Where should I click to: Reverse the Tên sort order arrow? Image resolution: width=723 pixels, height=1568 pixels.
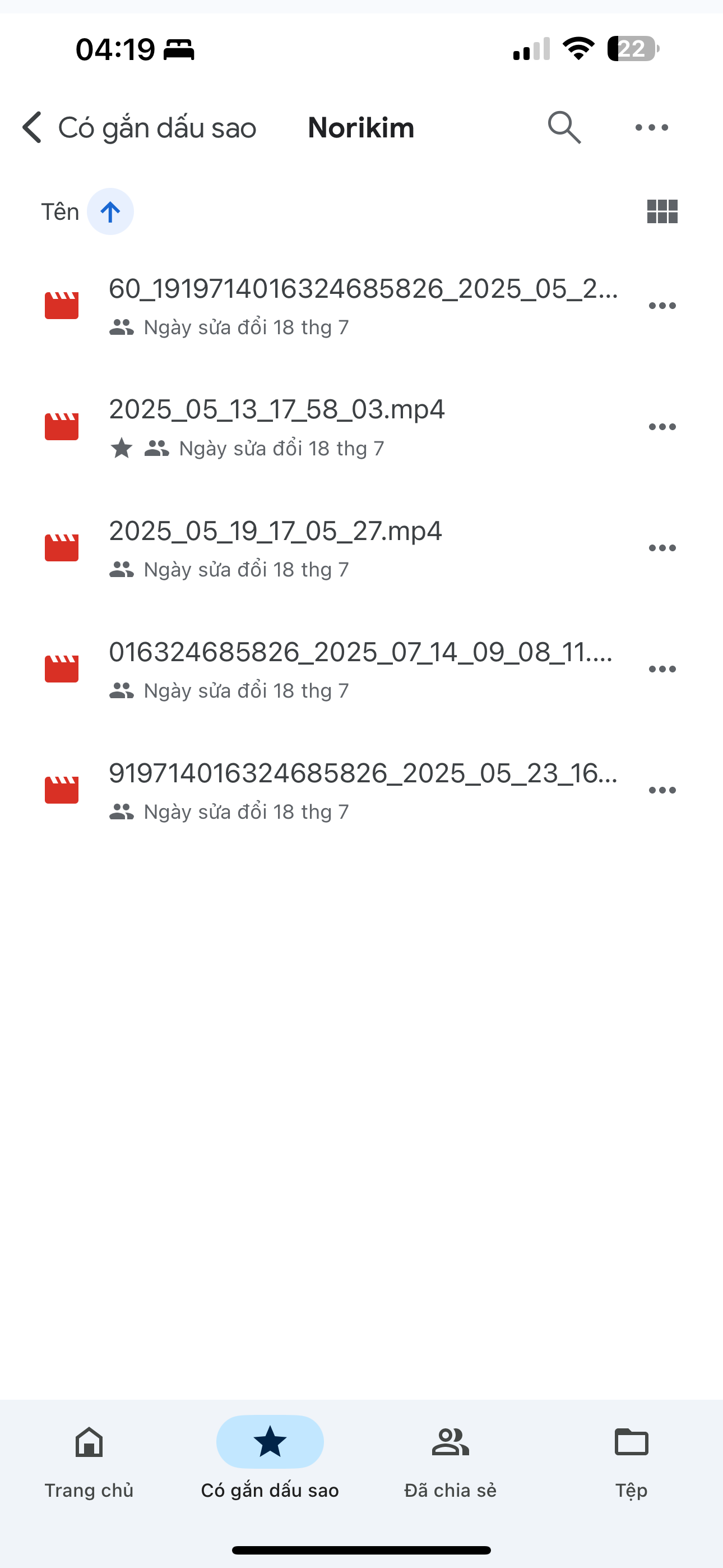(x=110, y=212)
